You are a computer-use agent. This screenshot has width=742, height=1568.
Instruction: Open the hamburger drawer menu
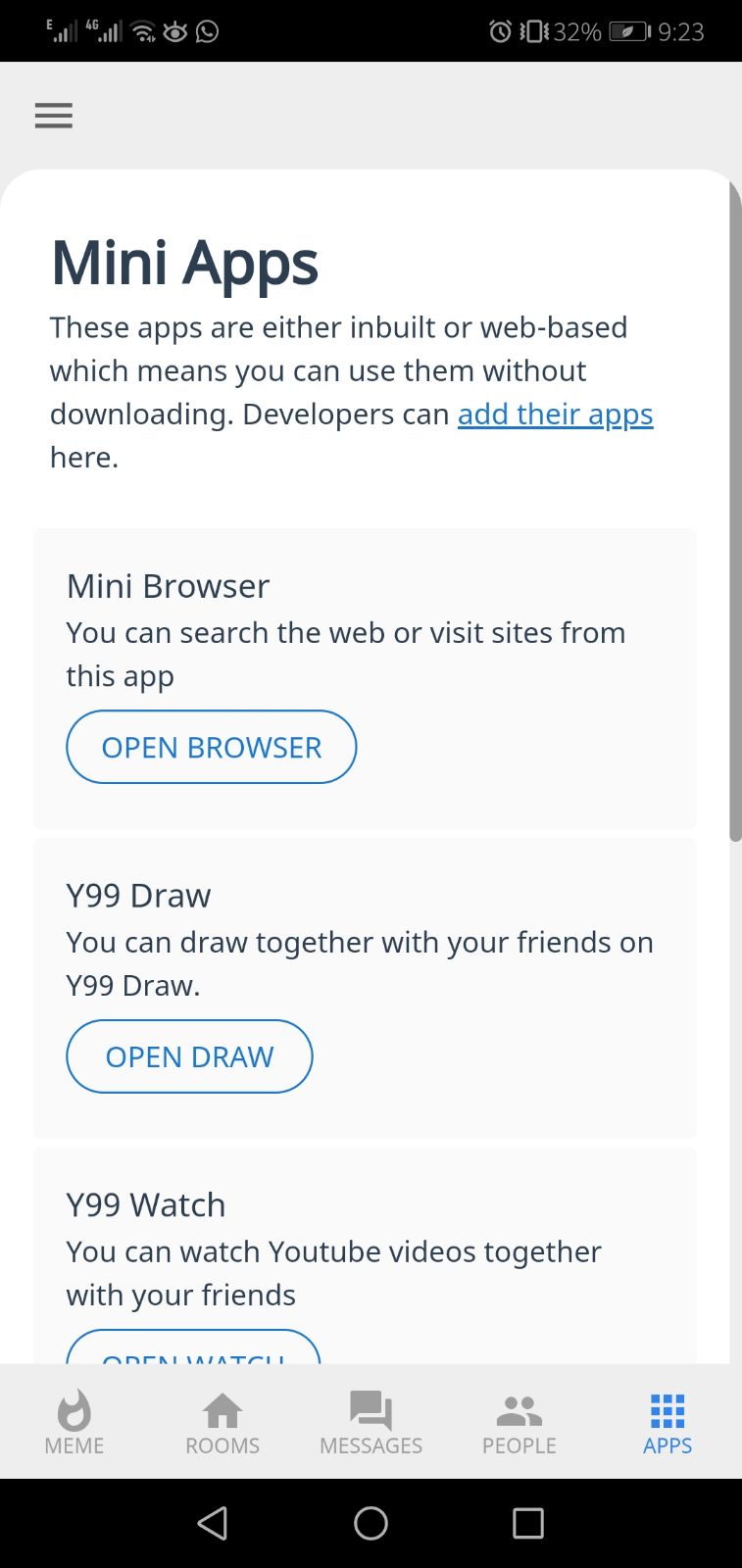54,116
